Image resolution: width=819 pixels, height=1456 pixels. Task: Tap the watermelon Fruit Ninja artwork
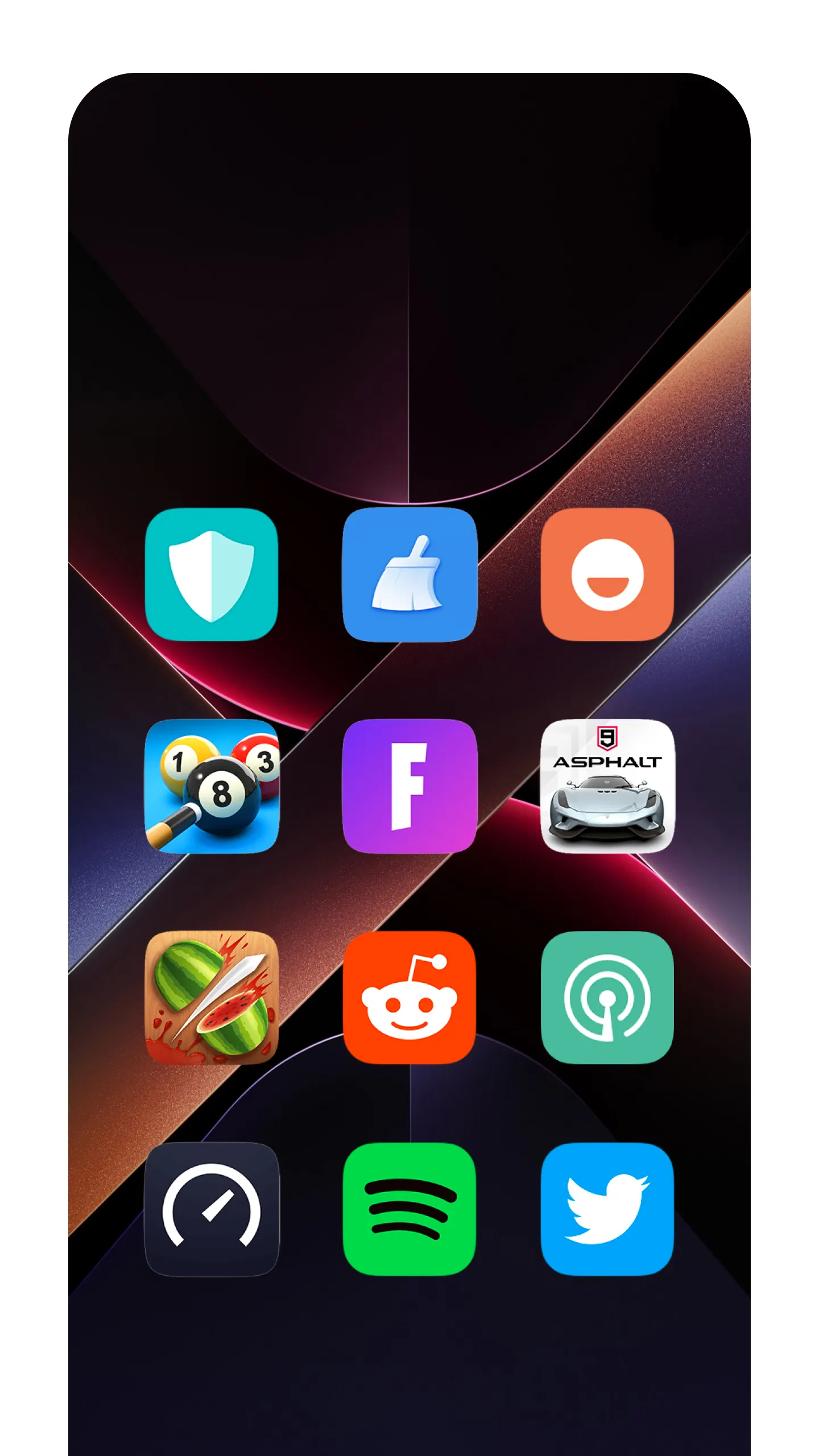click(213, 1001)
